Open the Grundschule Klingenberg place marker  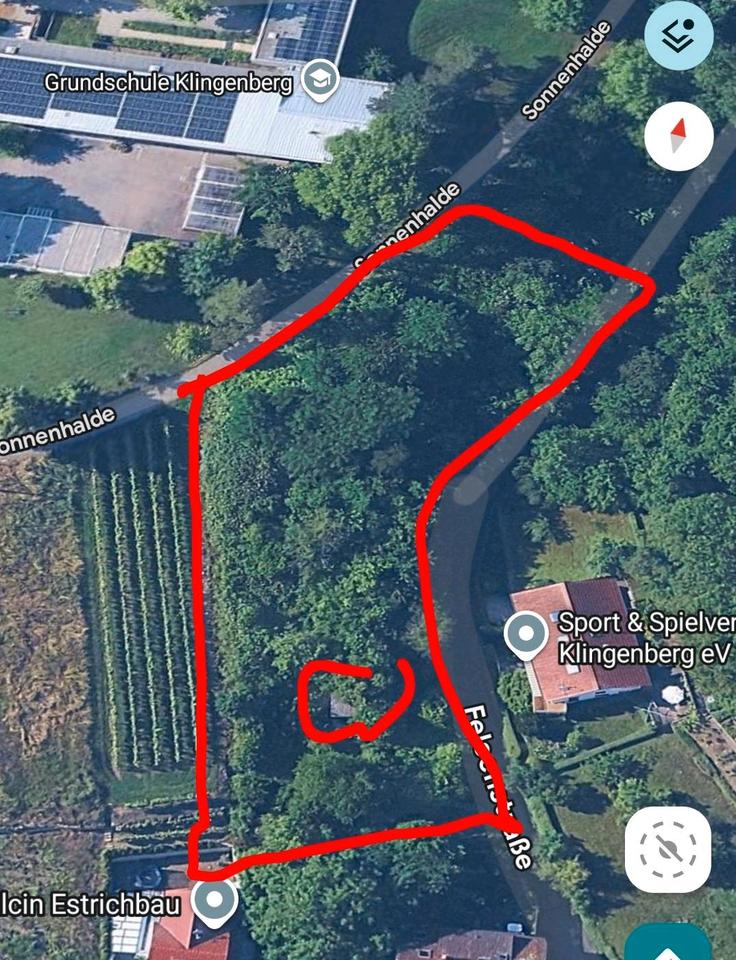(320, 81)
